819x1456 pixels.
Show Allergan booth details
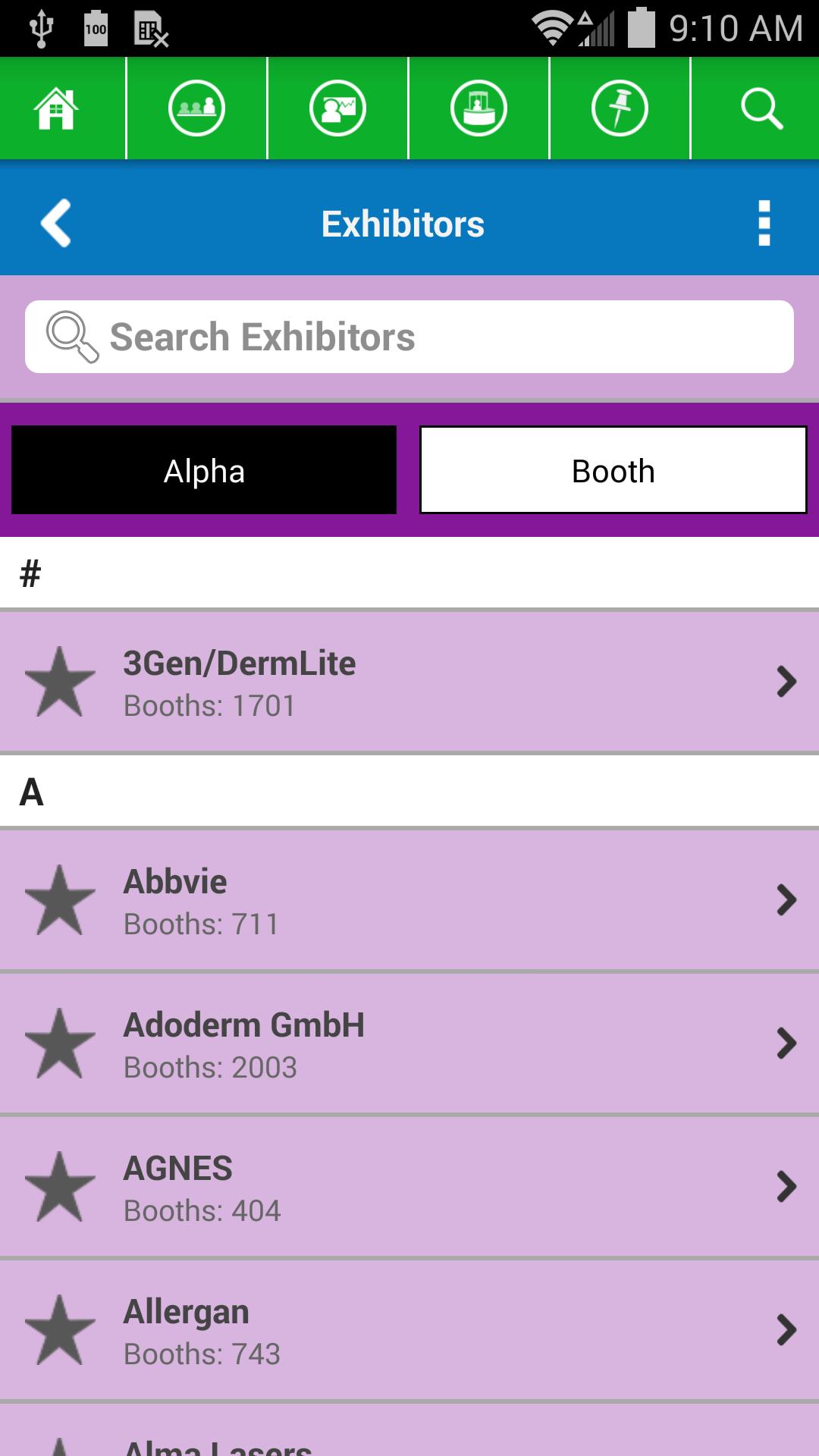[x=440, y=1330]
